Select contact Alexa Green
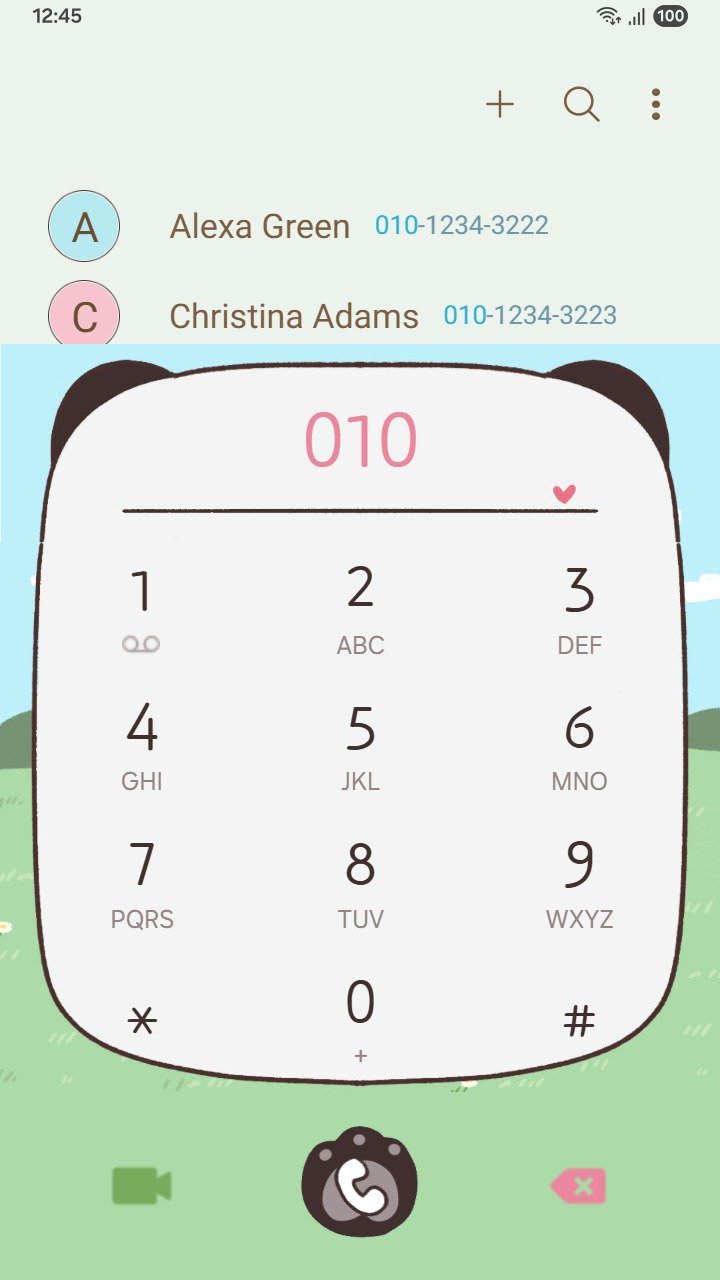This screenshot has height=1280, width=720. coord(260,227)
